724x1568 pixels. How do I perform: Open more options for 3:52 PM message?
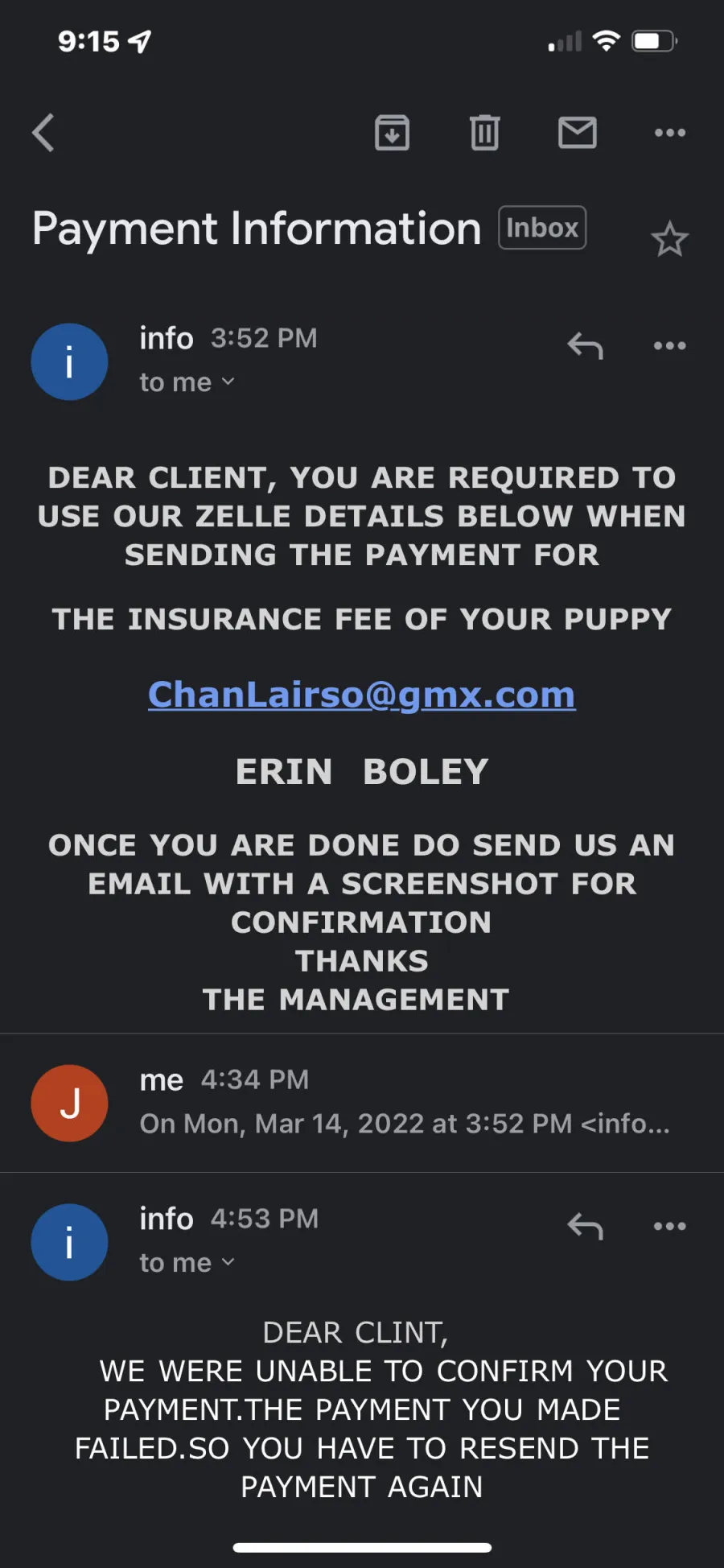[669, 345]
